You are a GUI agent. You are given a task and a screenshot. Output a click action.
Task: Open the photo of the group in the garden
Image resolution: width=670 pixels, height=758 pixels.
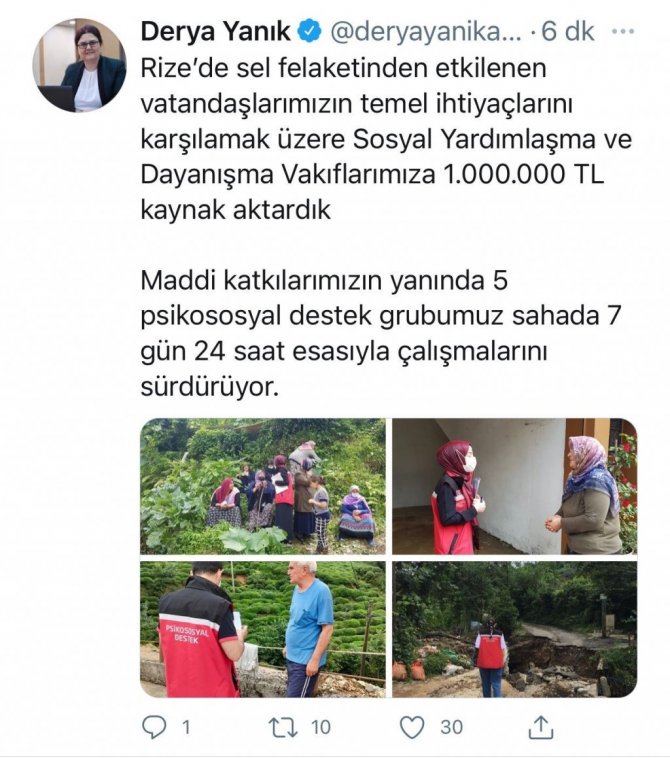[262, 486]
